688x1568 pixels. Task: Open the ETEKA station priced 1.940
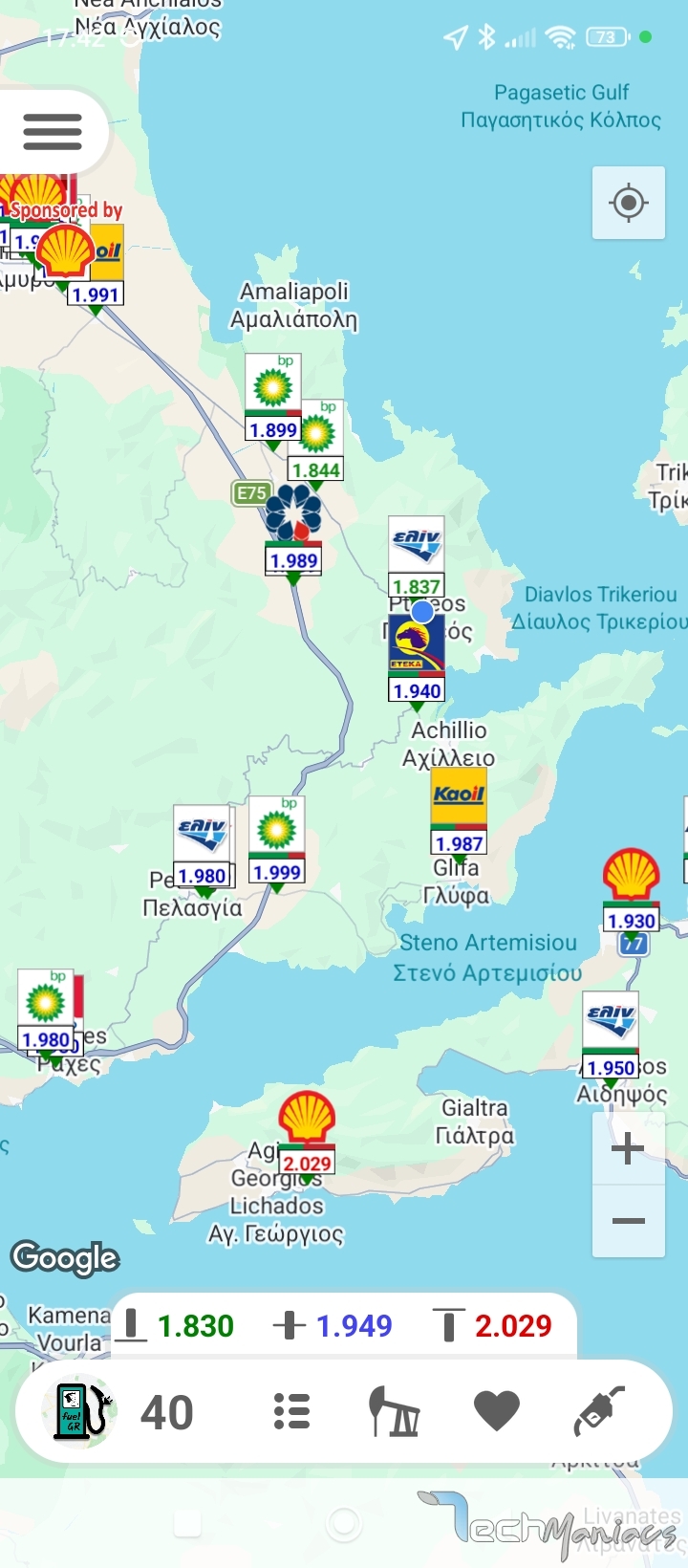pyautogui.click(x=417, y=660)
